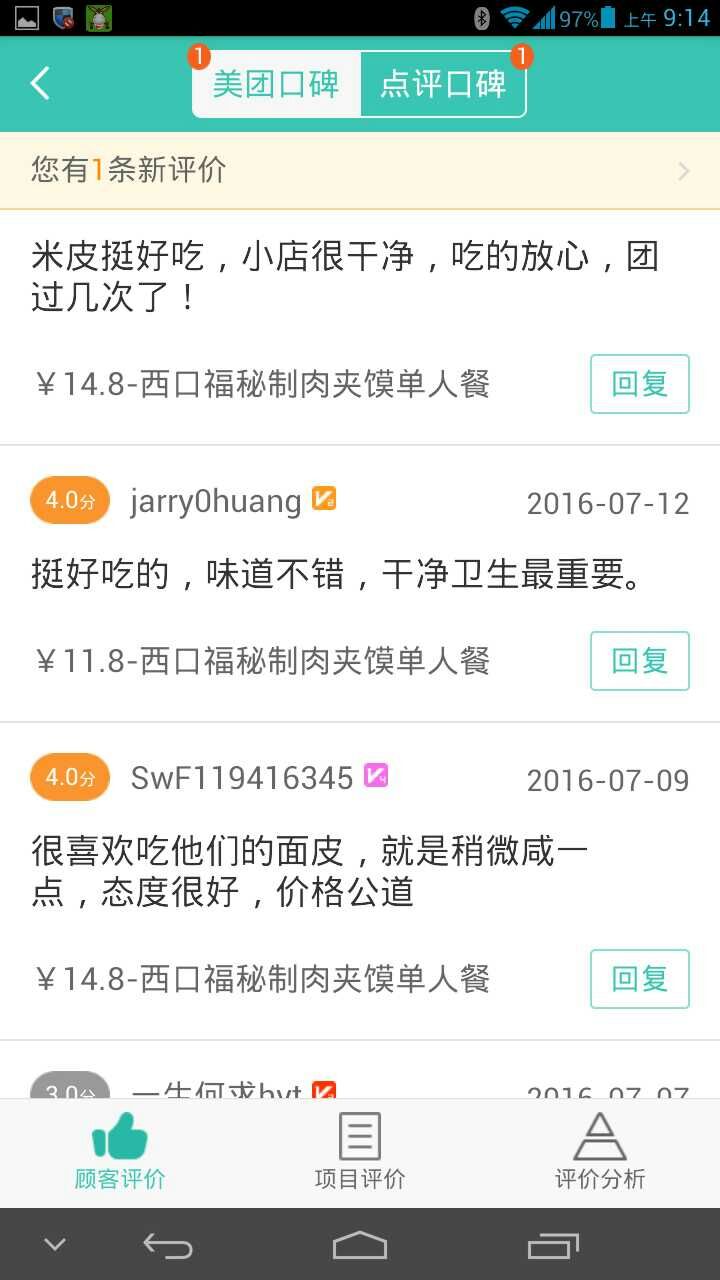Select the 点评口碑 tab
This screenshot has width=720, height=1280.
coord(443,85)
